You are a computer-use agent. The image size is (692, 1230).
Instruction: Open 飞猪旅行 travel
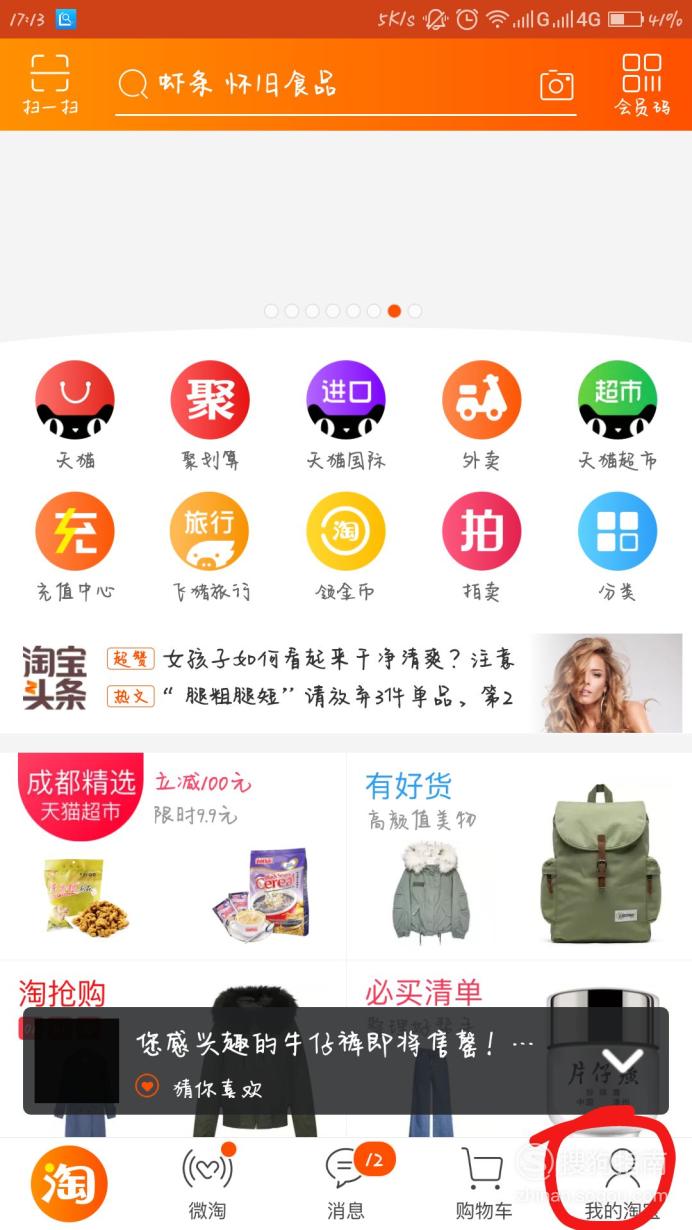point(210,544)
